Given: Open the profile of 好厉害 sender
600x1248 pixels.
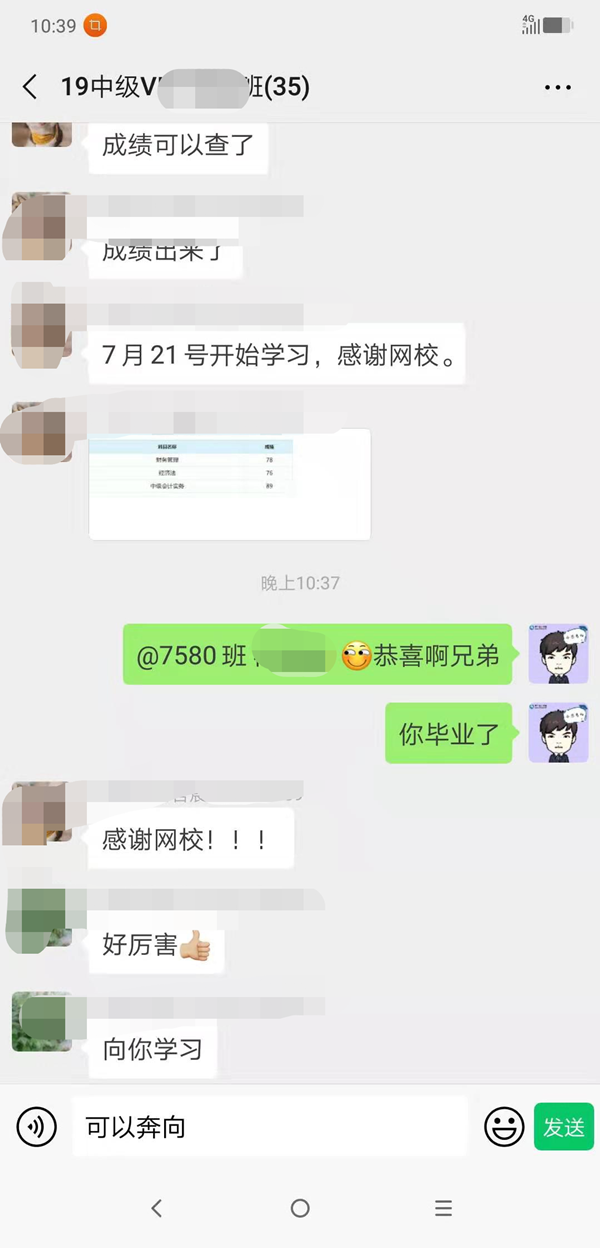Looking at the screenshot, I should tap(40, 917).
